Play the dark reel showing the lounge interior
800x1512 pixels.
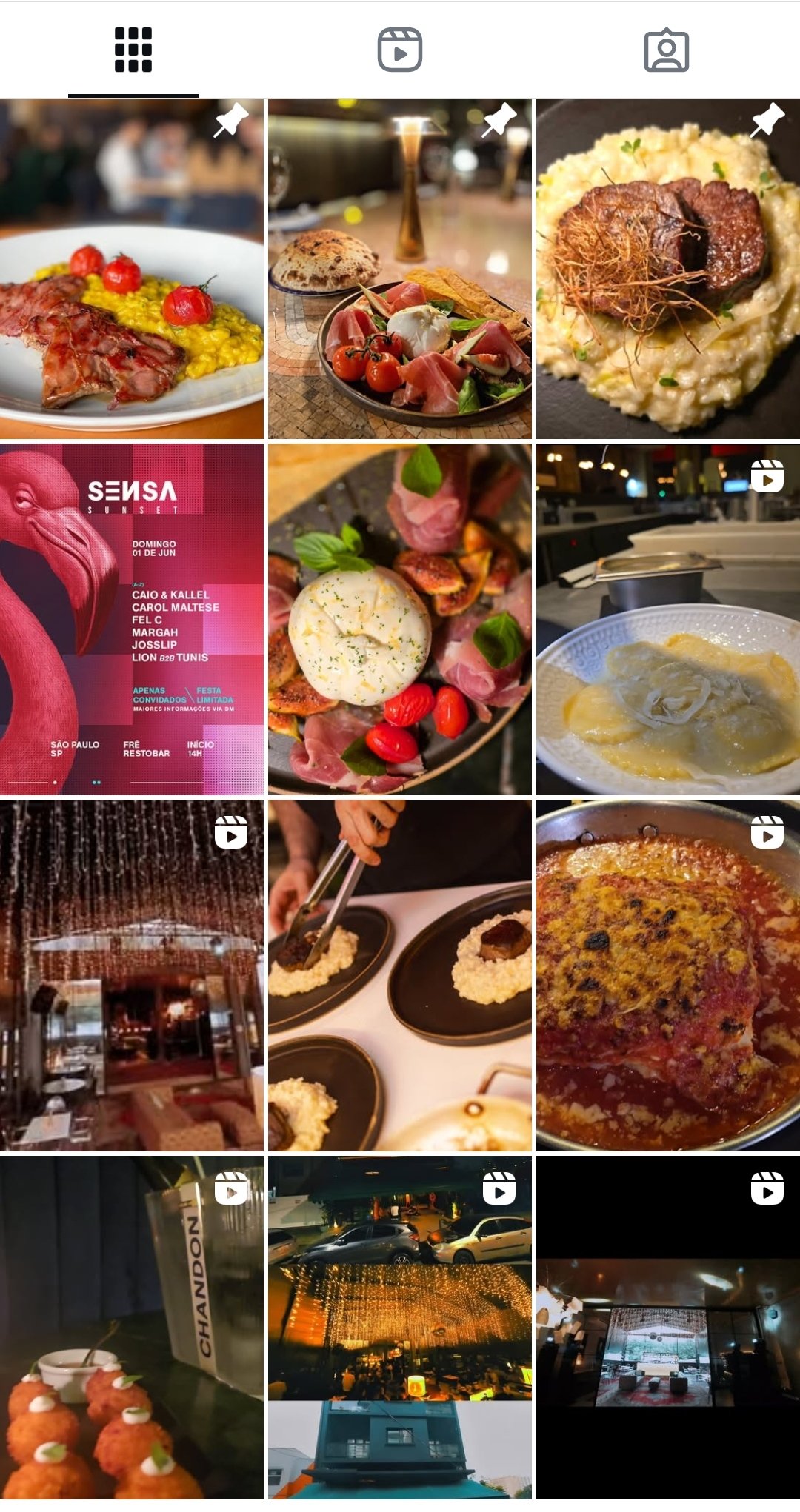point(668,1329)
